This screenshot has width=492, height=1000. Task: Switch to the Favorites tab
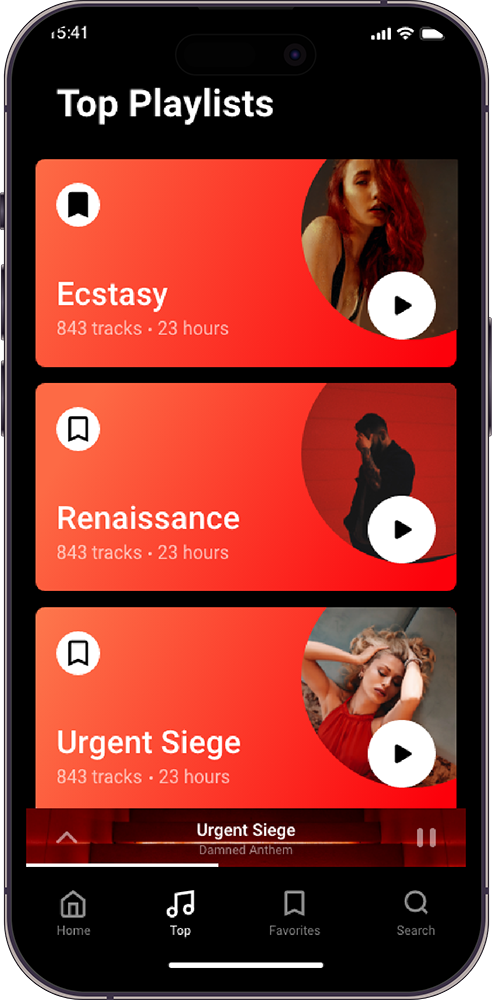(294, 914)
